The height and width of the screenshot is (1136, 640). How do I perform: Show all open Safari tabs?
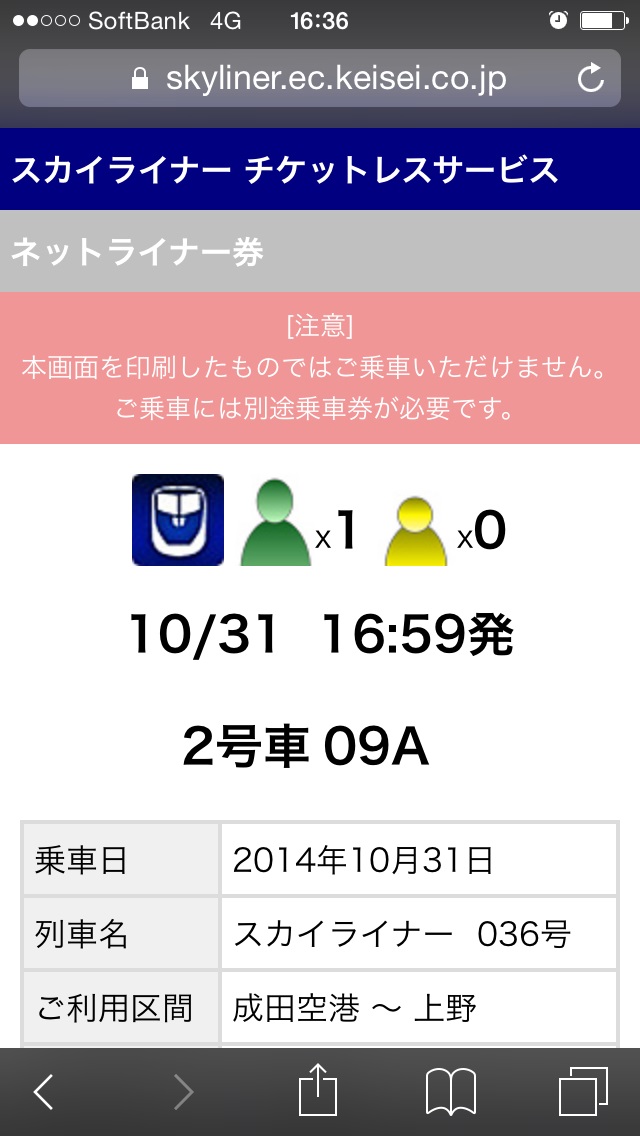pos(582,1092)
